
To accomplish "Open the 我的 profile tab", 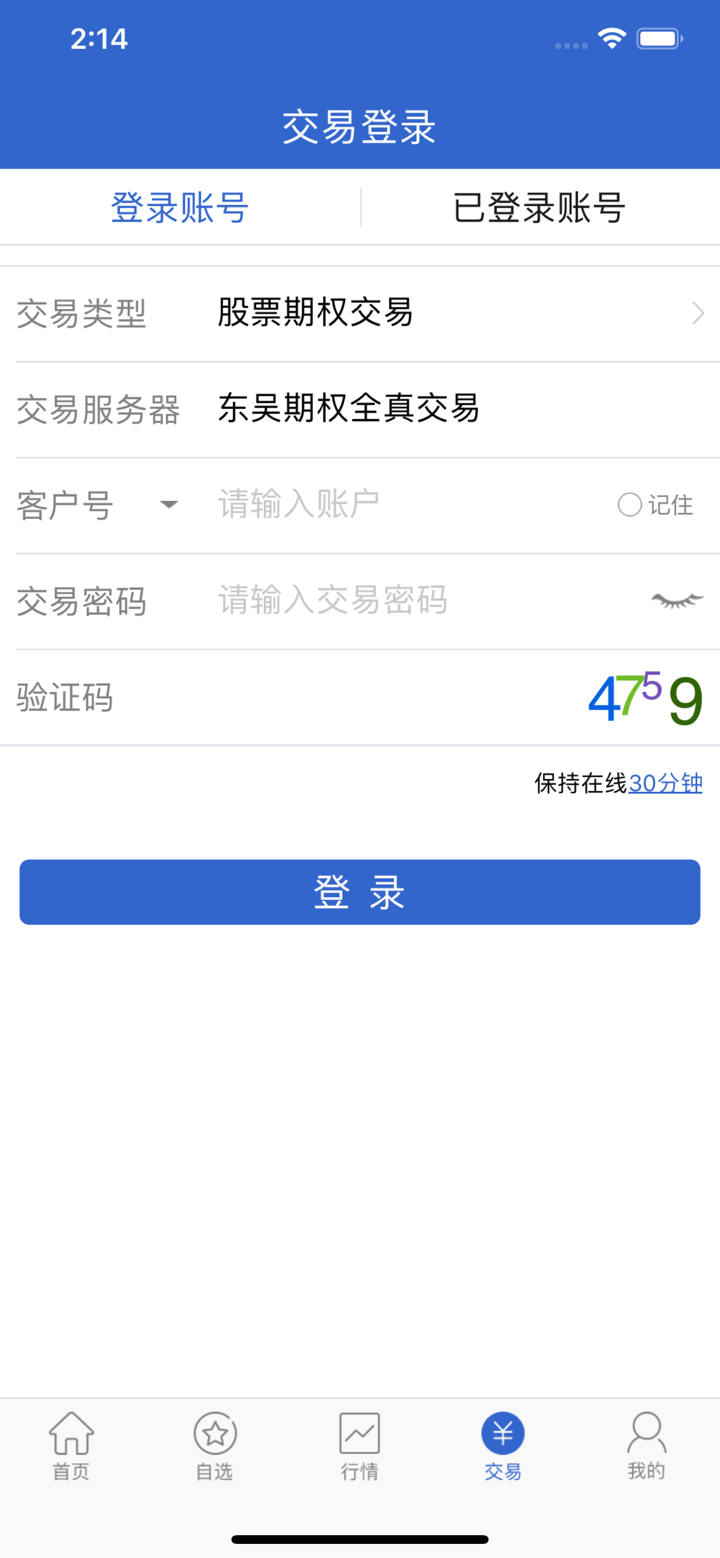I will click(x=646, y=1445).
